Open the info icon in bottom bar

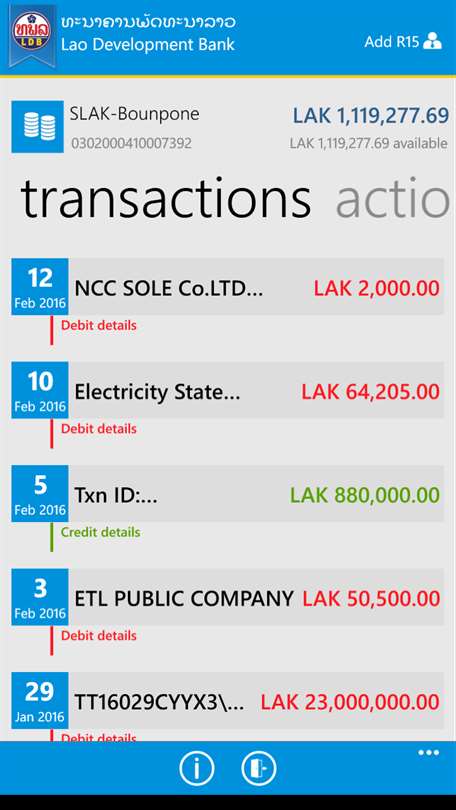point(196,769)
